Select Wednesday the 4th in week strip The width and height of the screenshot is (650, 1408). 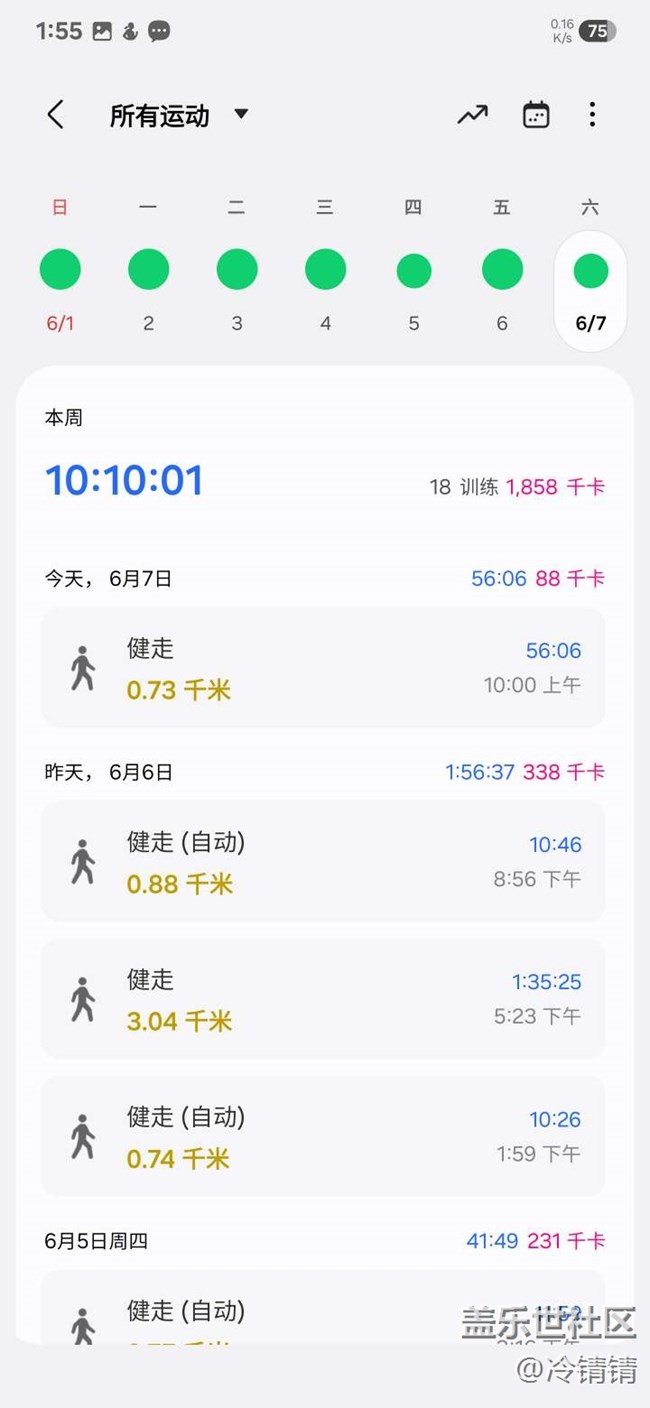[325, 270]
